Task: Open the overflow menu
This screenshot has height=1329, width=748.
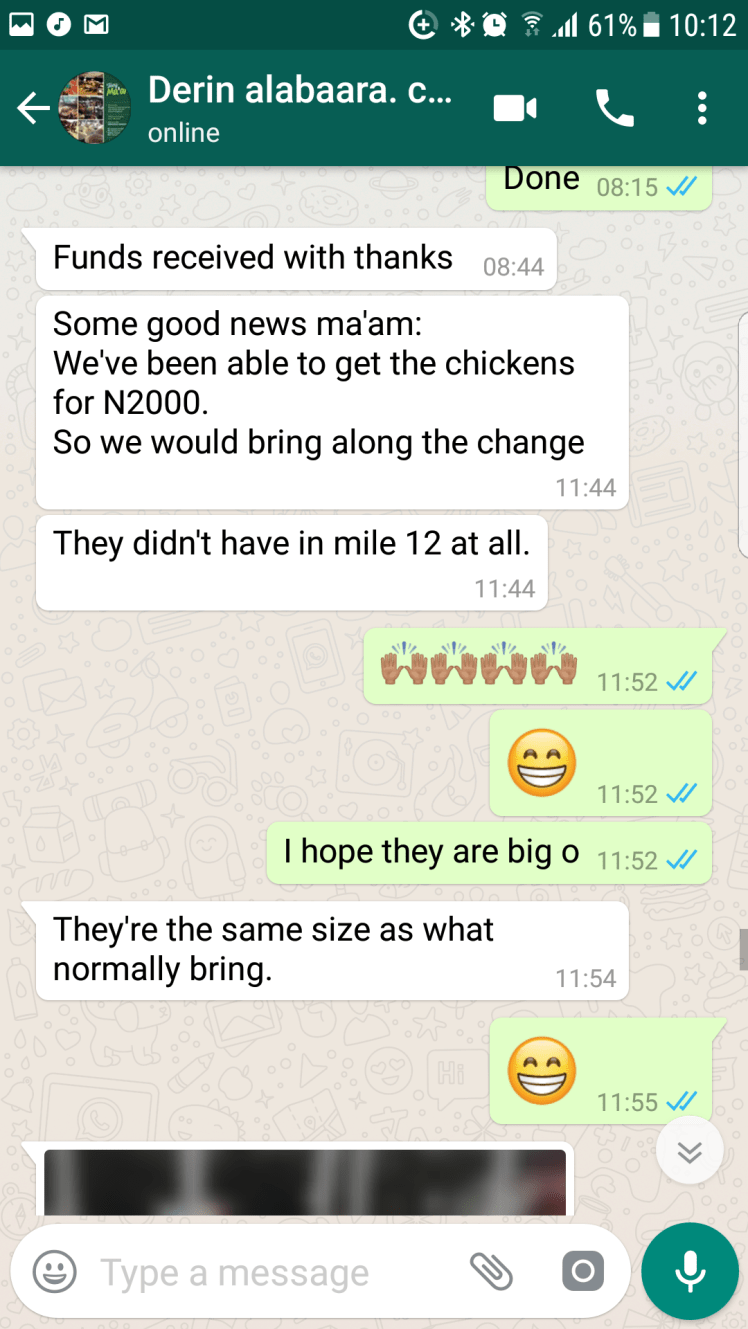Action: (x=702, y=108)
